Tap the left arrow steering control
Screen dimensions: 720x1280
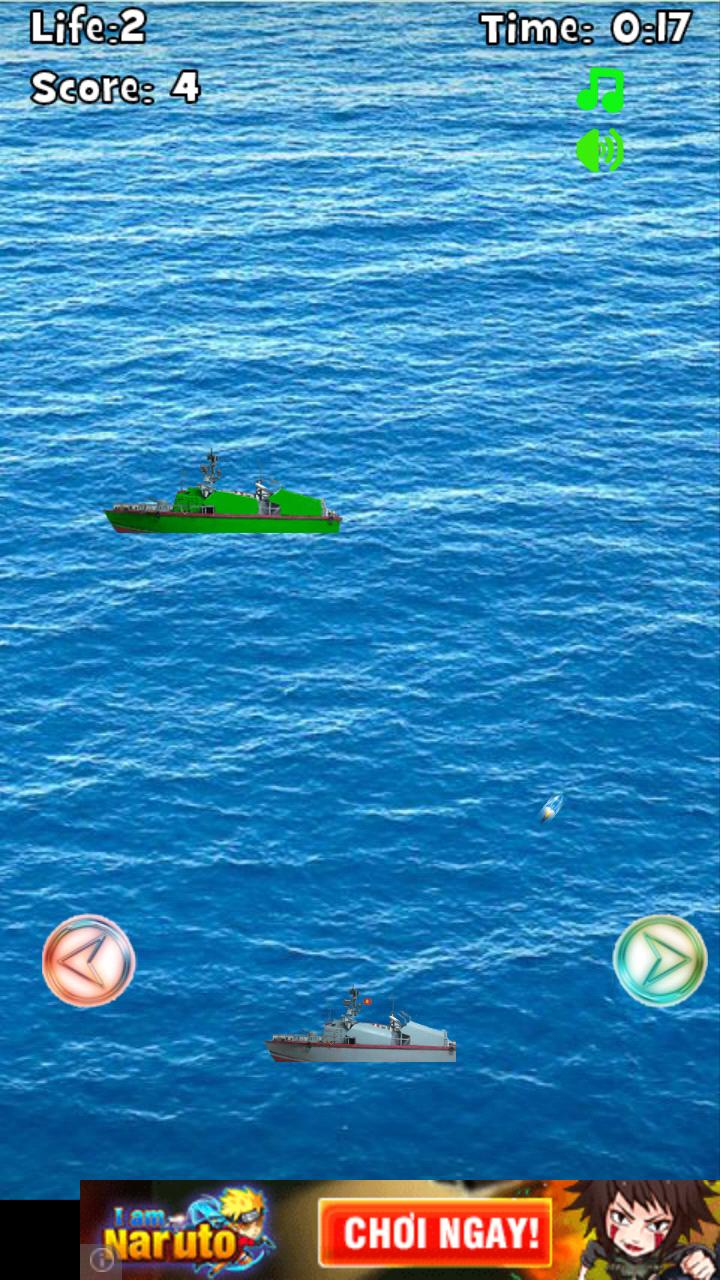(x=90, y=958)
